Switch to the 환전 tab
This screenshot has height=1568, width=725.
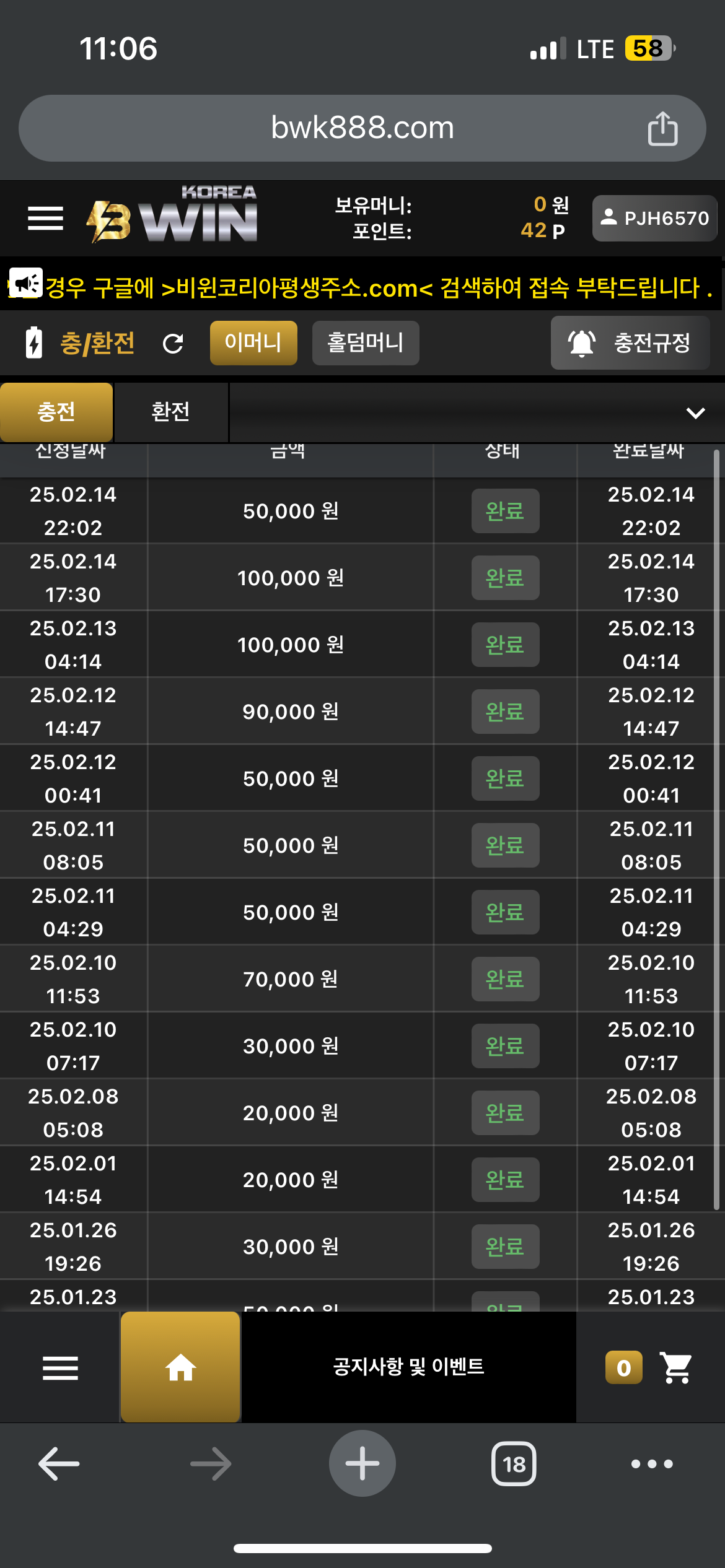coord(171,412)
